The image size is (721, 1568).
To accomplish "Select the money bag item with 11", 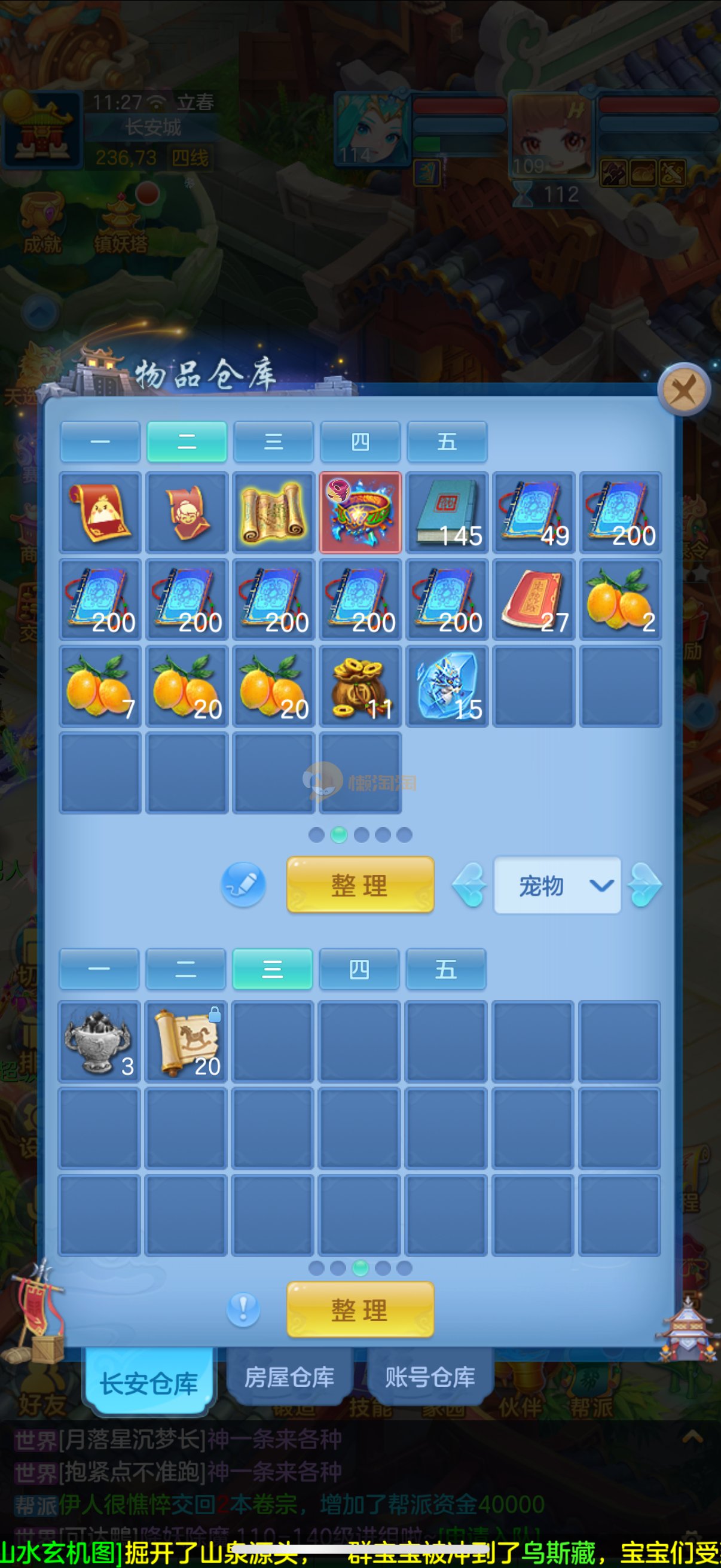I will pyautogui.click(x=360, y=686).
